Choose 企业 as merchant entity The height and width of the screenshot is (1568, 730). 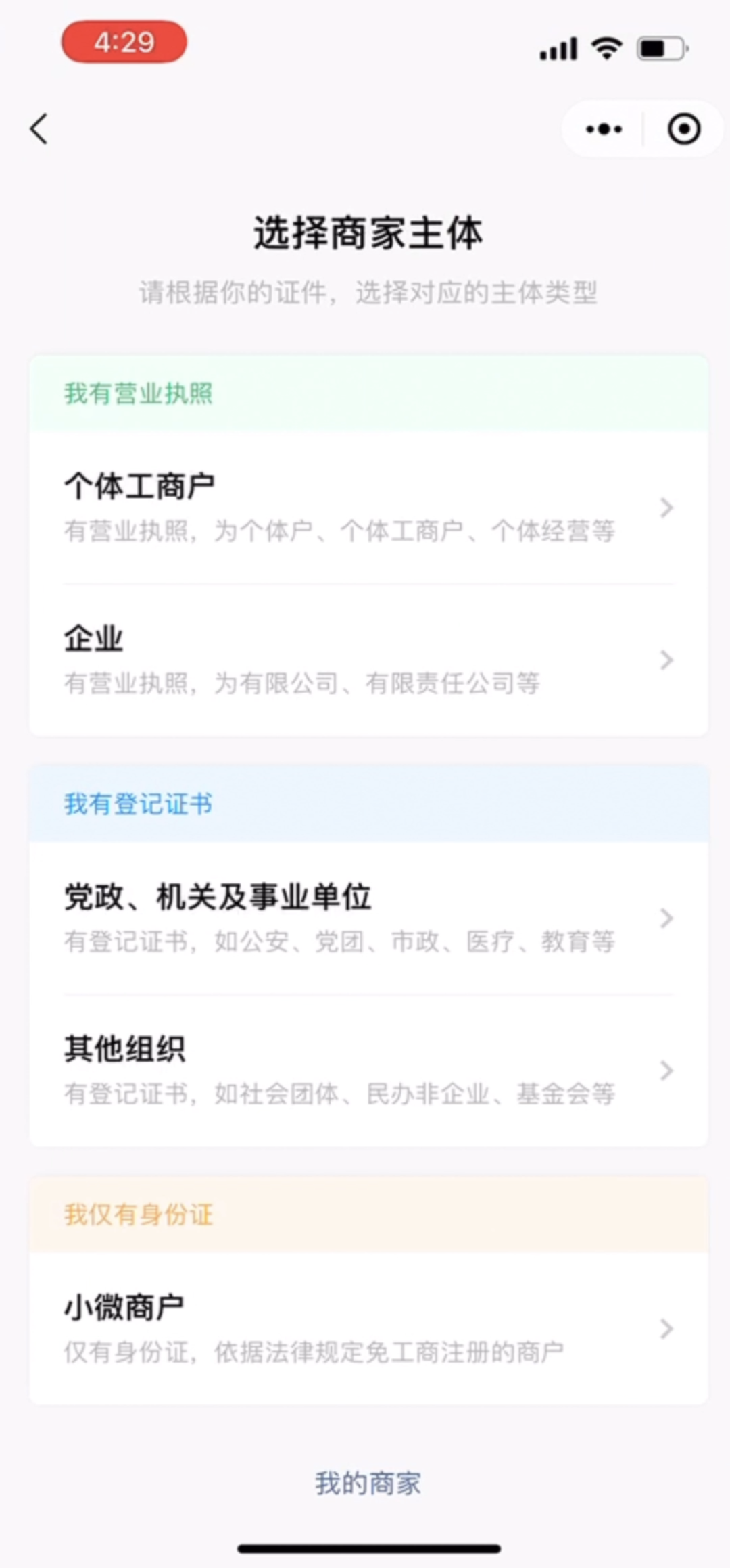pyautogui.click(x=369, y=660)
